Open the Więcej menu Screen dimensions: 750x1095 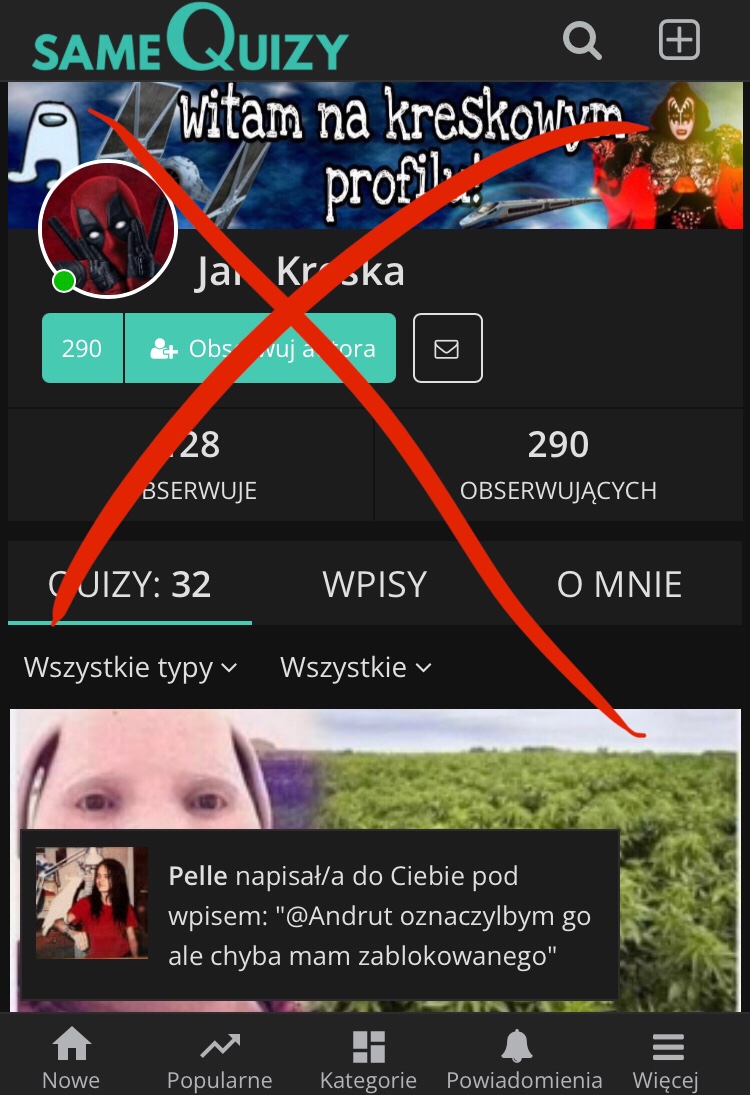coord(666,1059)
